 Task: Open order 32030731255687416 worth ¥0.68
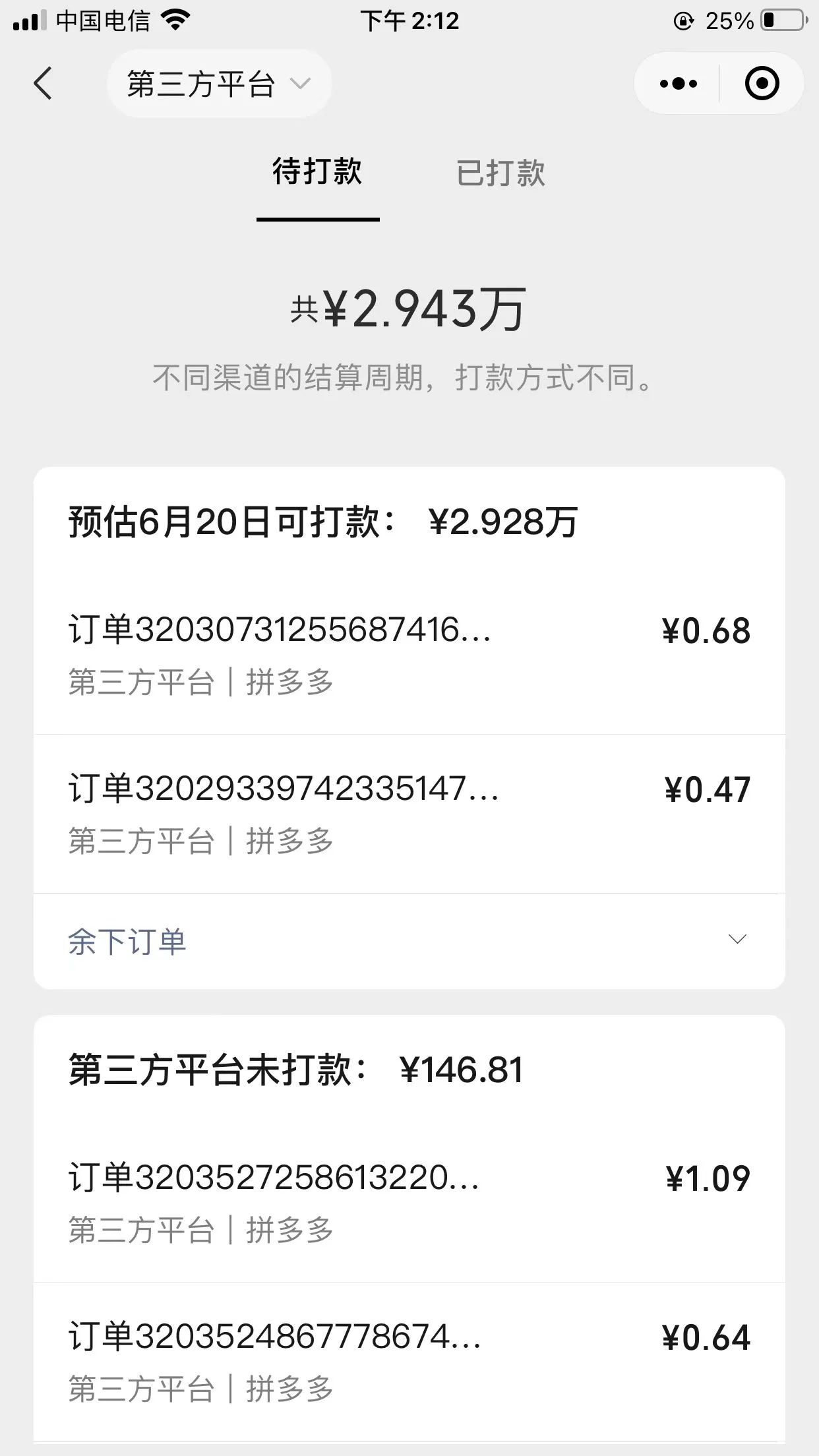(409, 655)
